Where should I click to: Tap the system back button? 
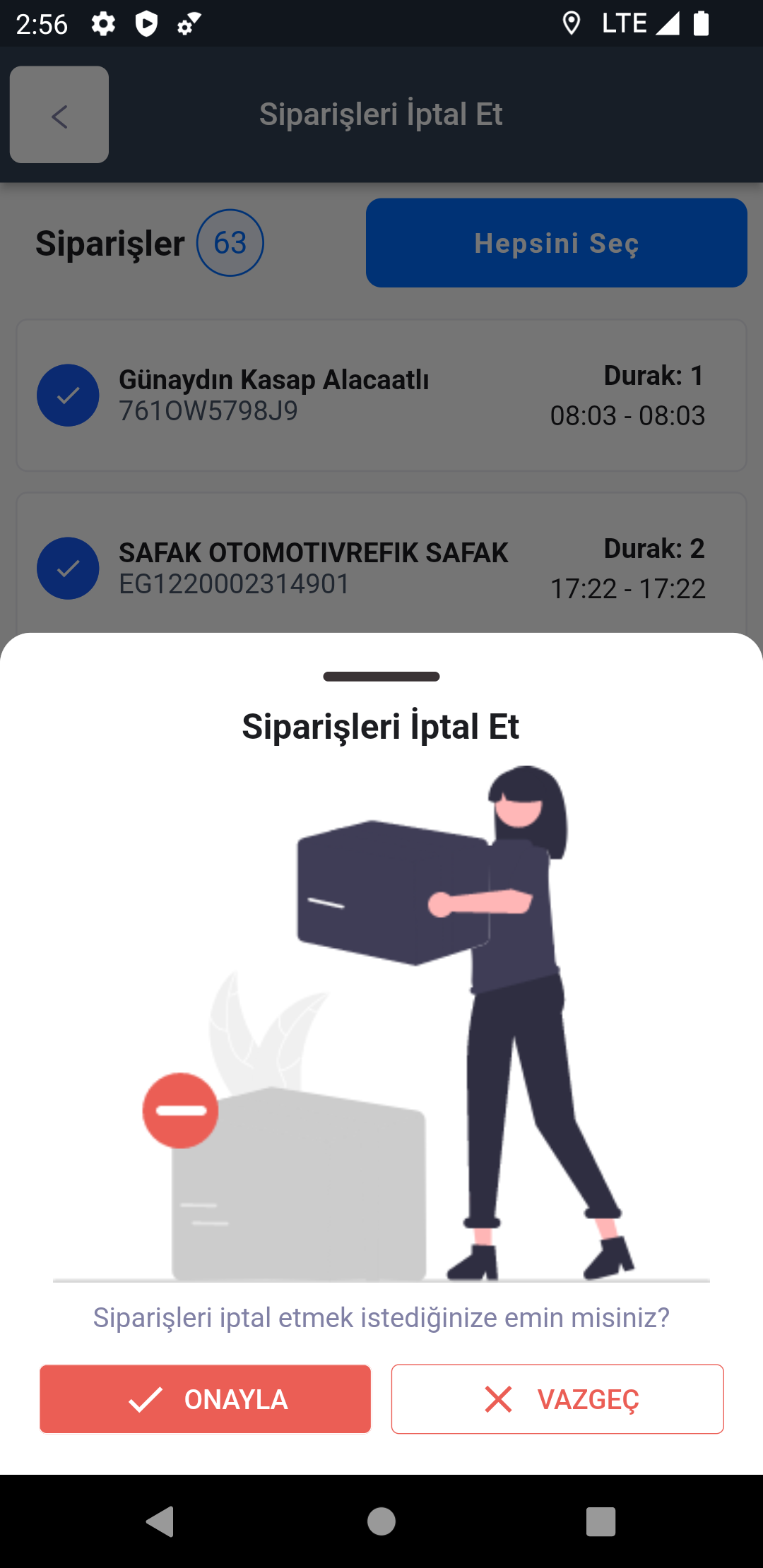coord(160,1521)
